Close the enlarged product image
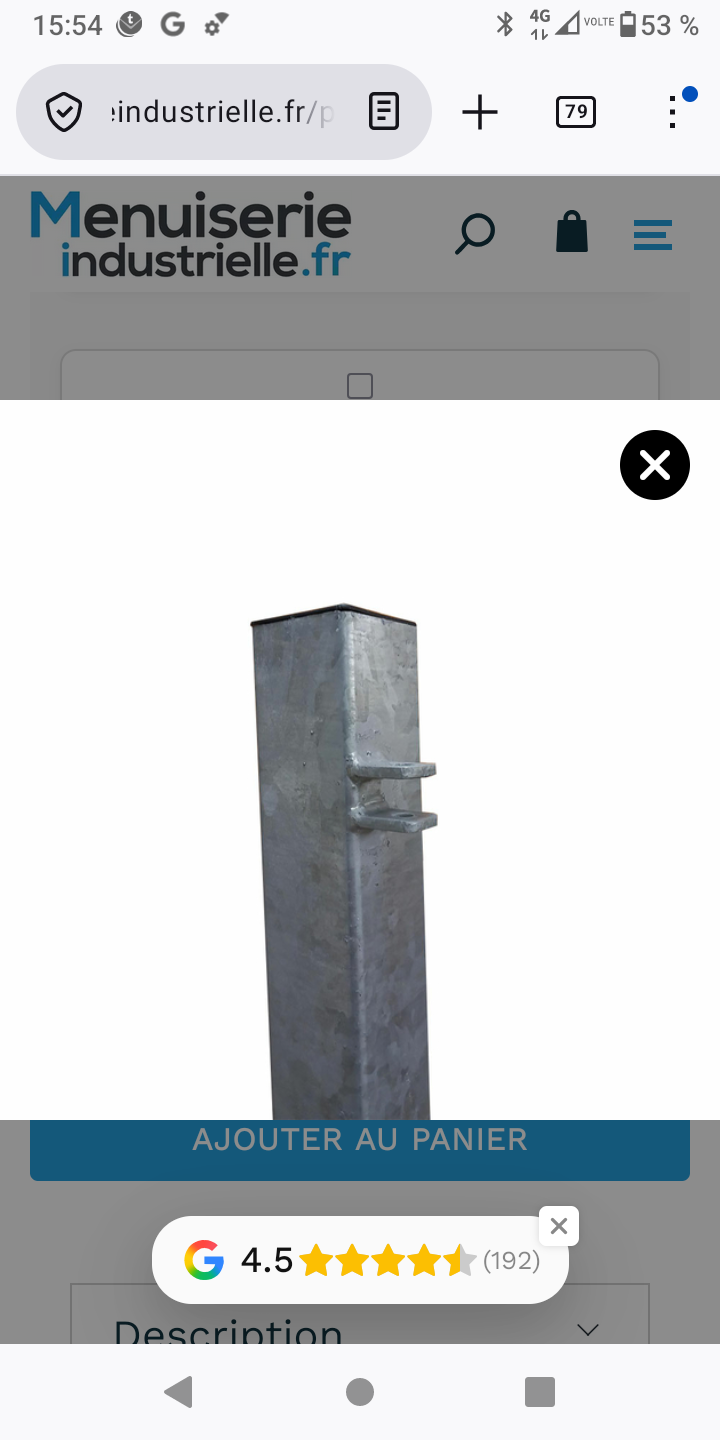720x1440 pixels. (x=655, y=465)
